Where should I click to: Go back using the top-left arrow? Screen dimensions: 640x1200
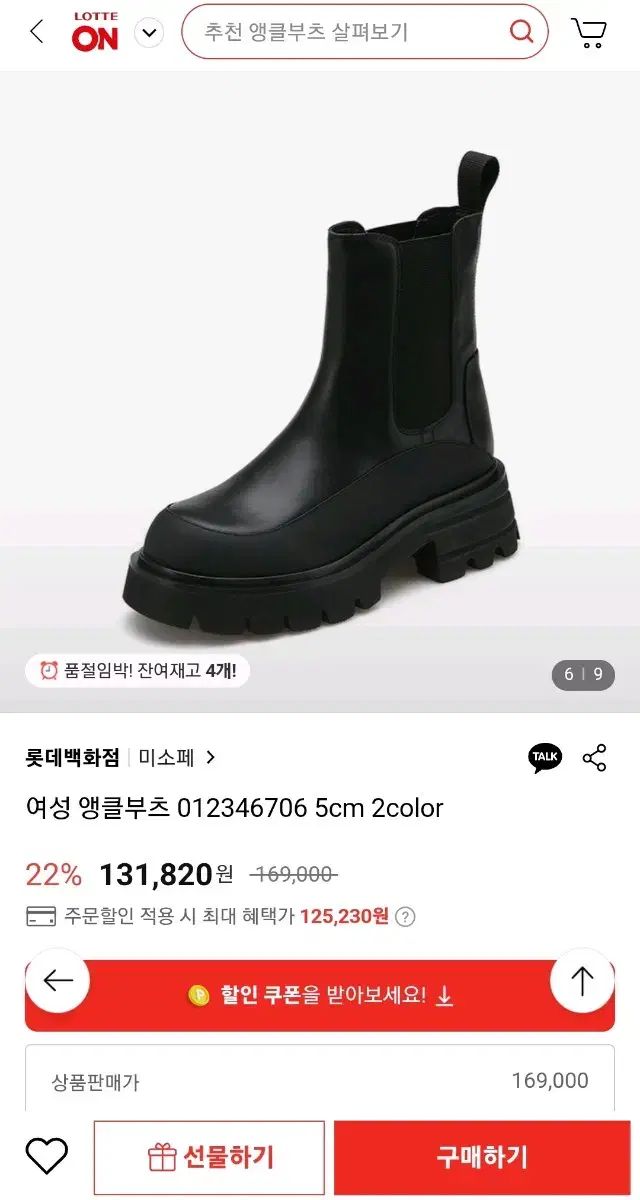(x=37, y=32)
